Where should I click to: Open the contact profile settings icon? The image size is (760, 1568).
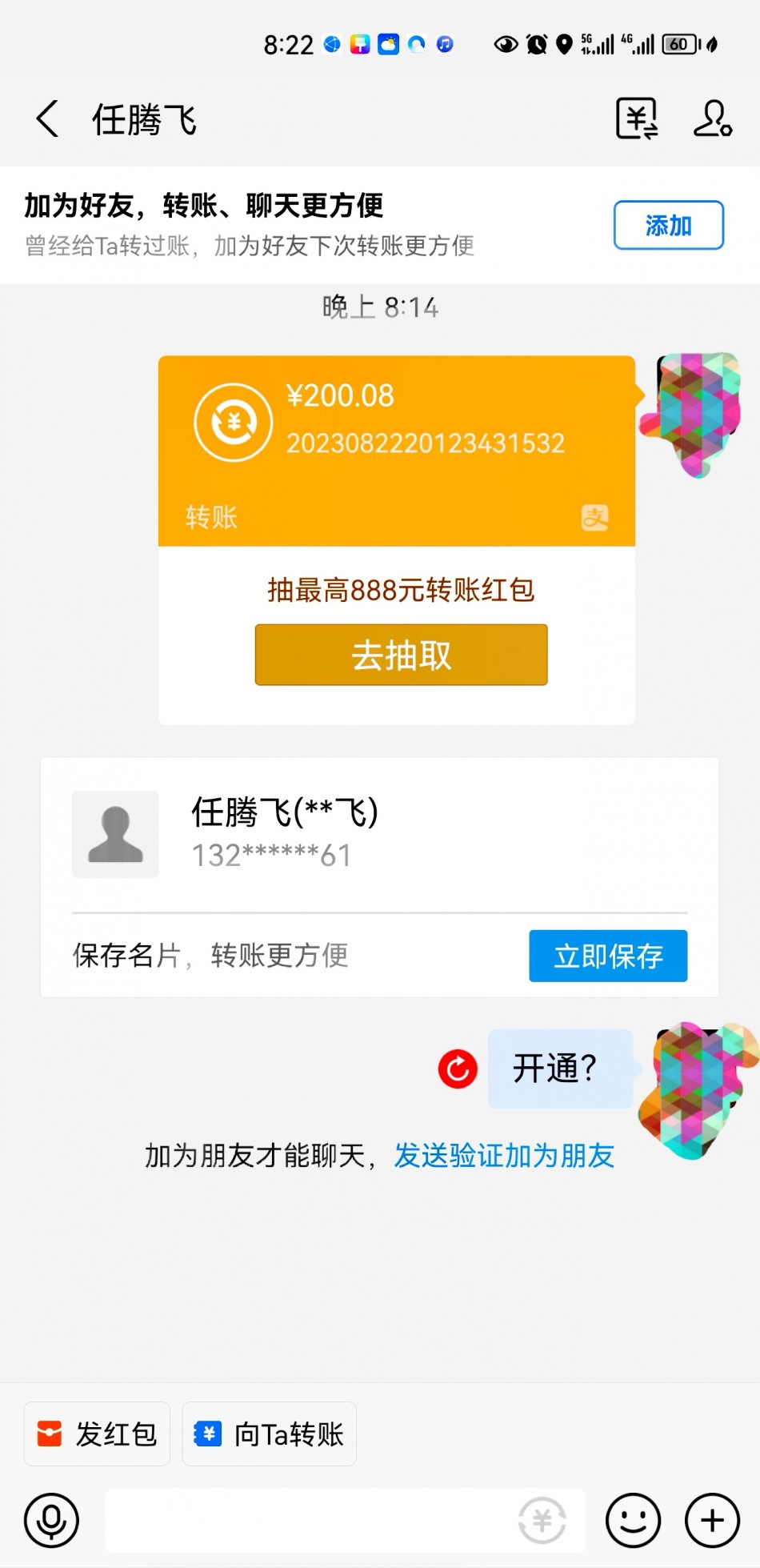(712, 119)
